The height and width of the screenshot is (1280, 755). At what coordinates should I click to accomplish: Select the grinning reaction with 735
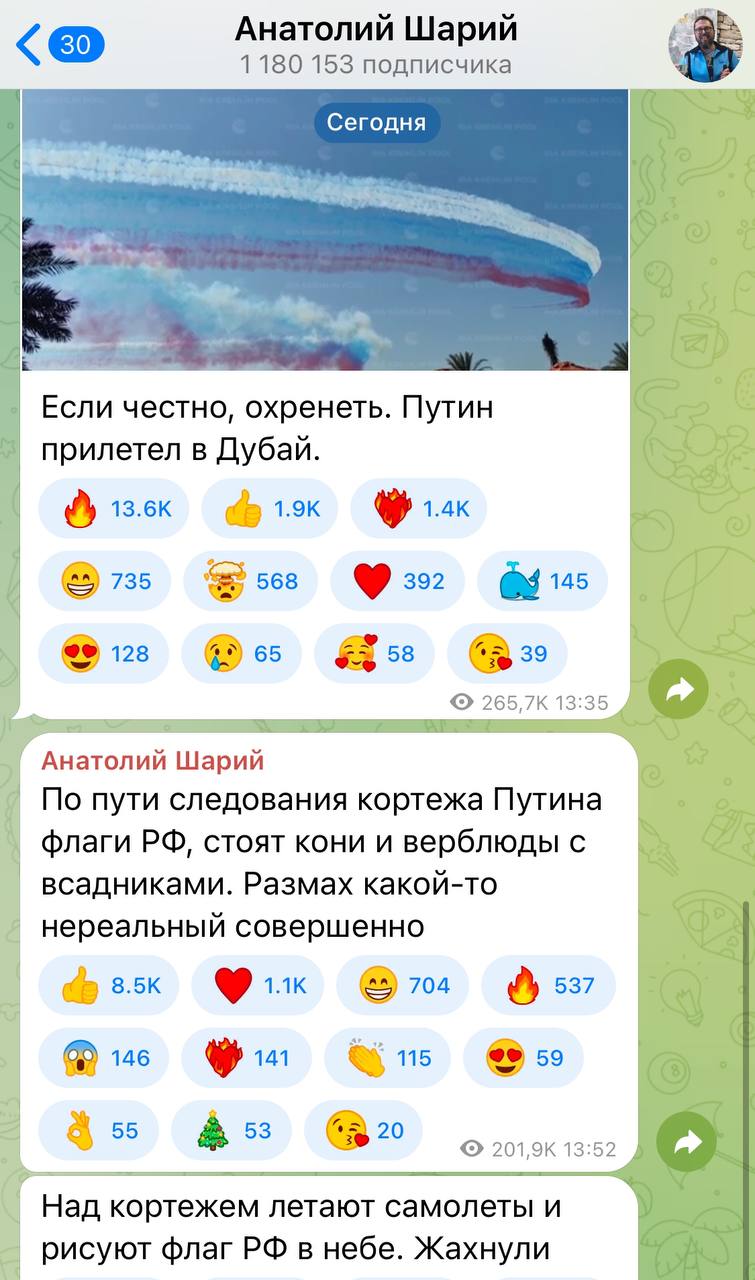pos(105,581)
